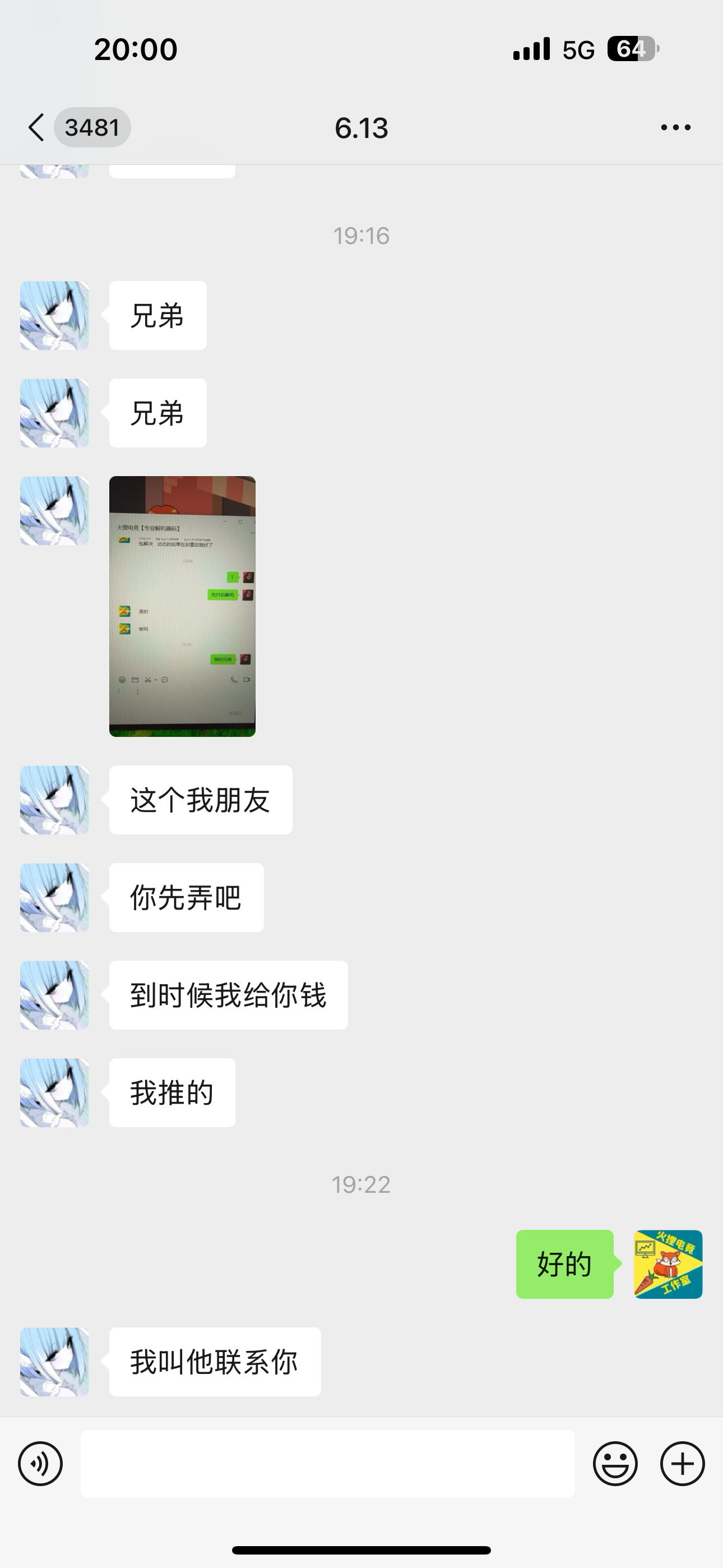Open my fox avatar profile

[668, 1264]
